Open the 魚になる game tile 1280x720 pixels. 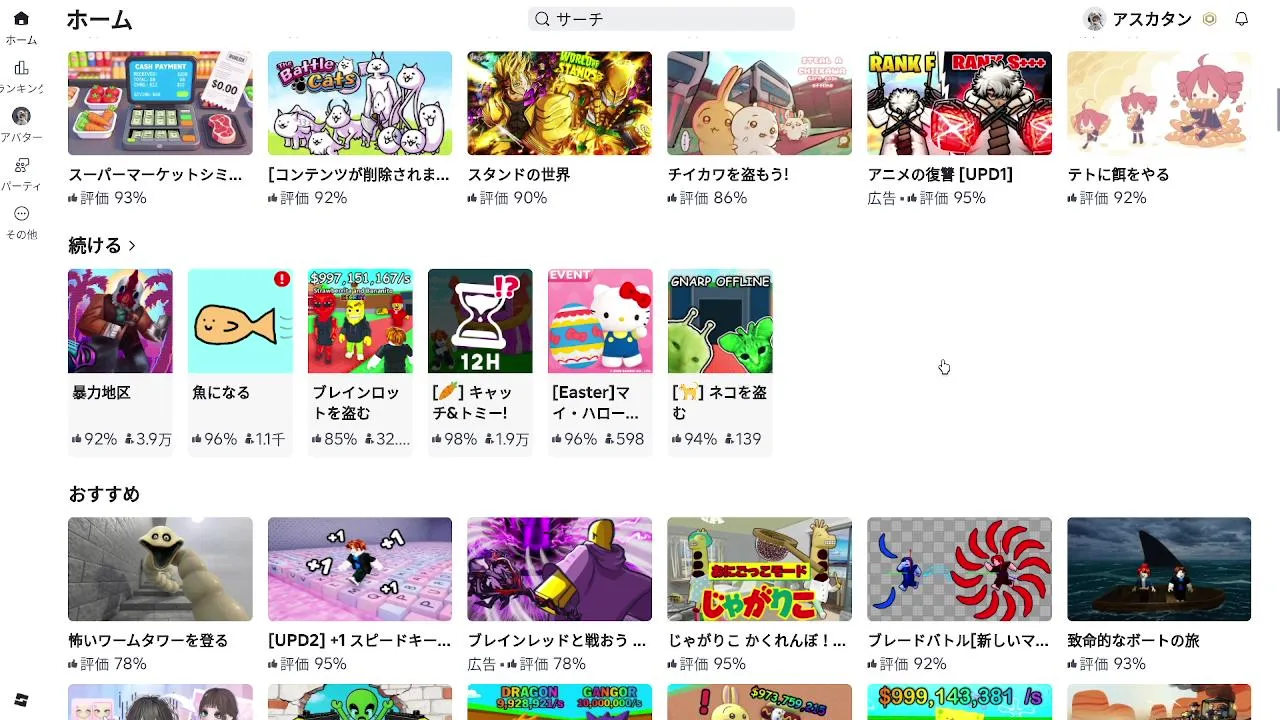(240, 321)
